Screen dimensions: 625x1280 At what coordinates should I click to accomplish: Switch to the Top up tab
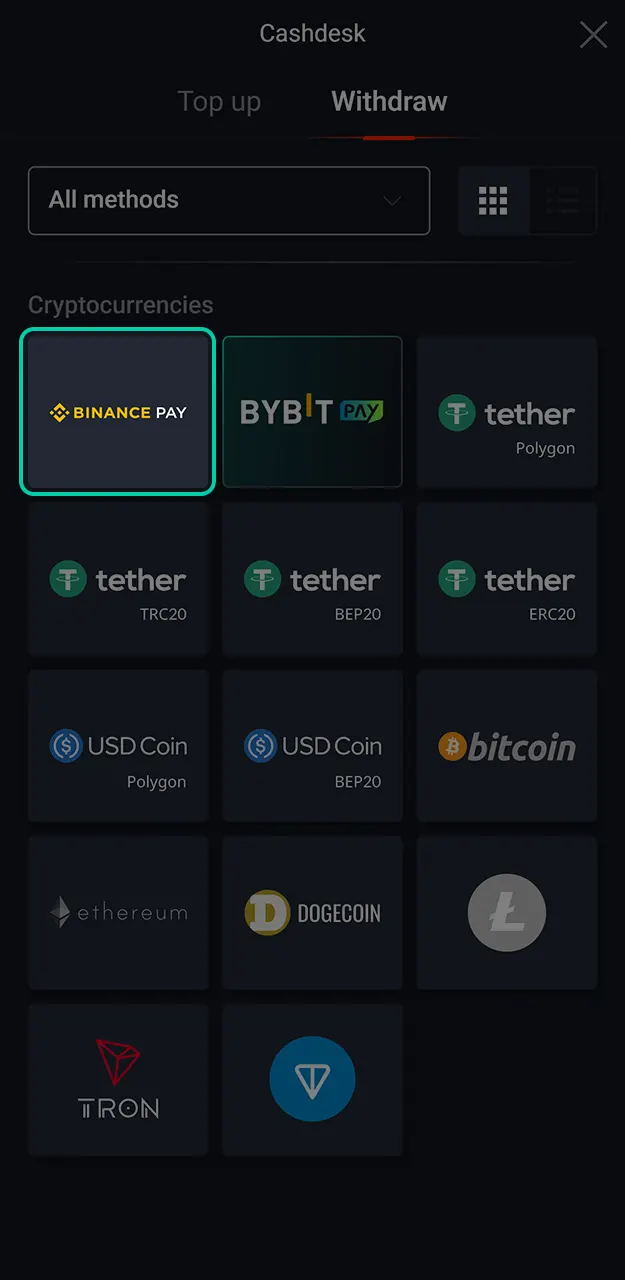219,102
